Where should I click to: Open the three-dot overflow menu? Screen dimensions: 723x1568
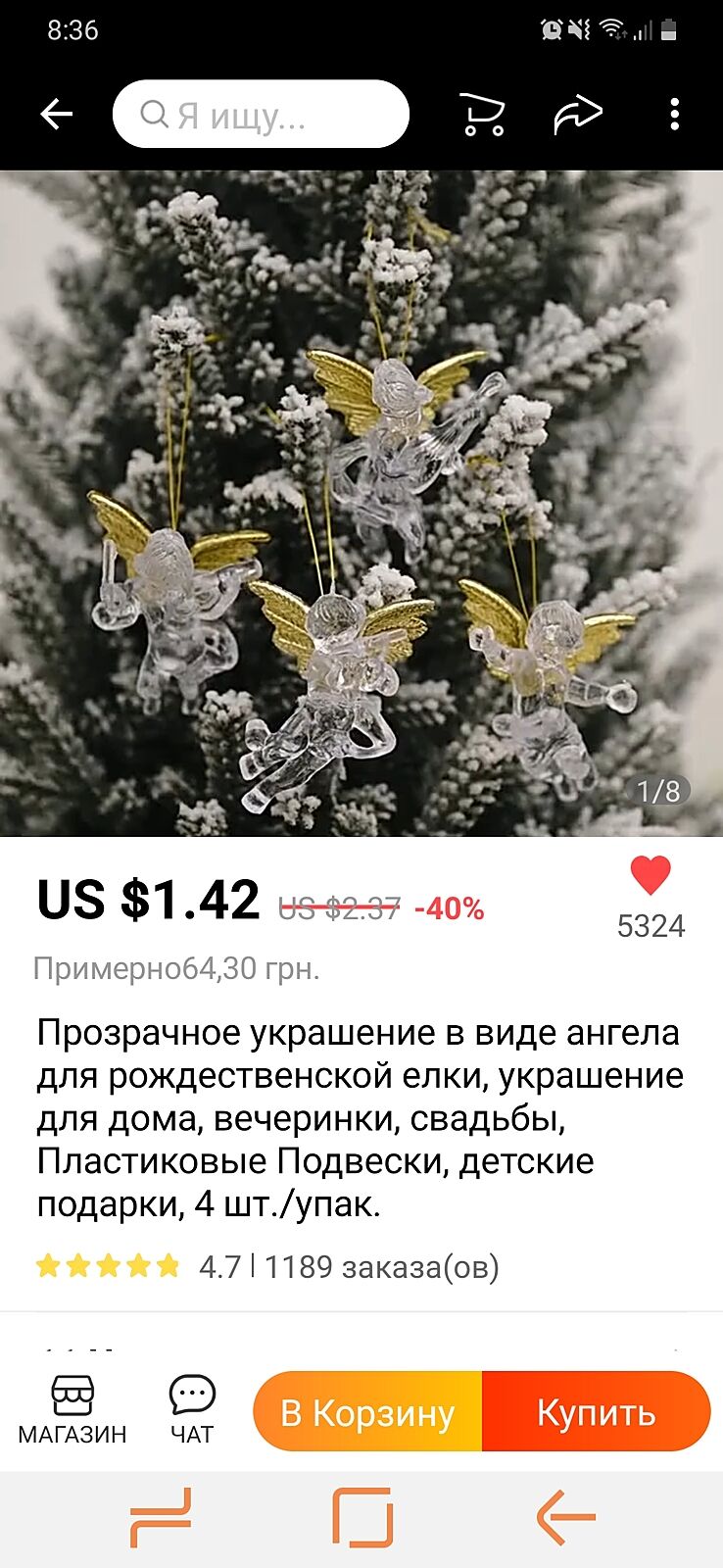coord(674,115)
